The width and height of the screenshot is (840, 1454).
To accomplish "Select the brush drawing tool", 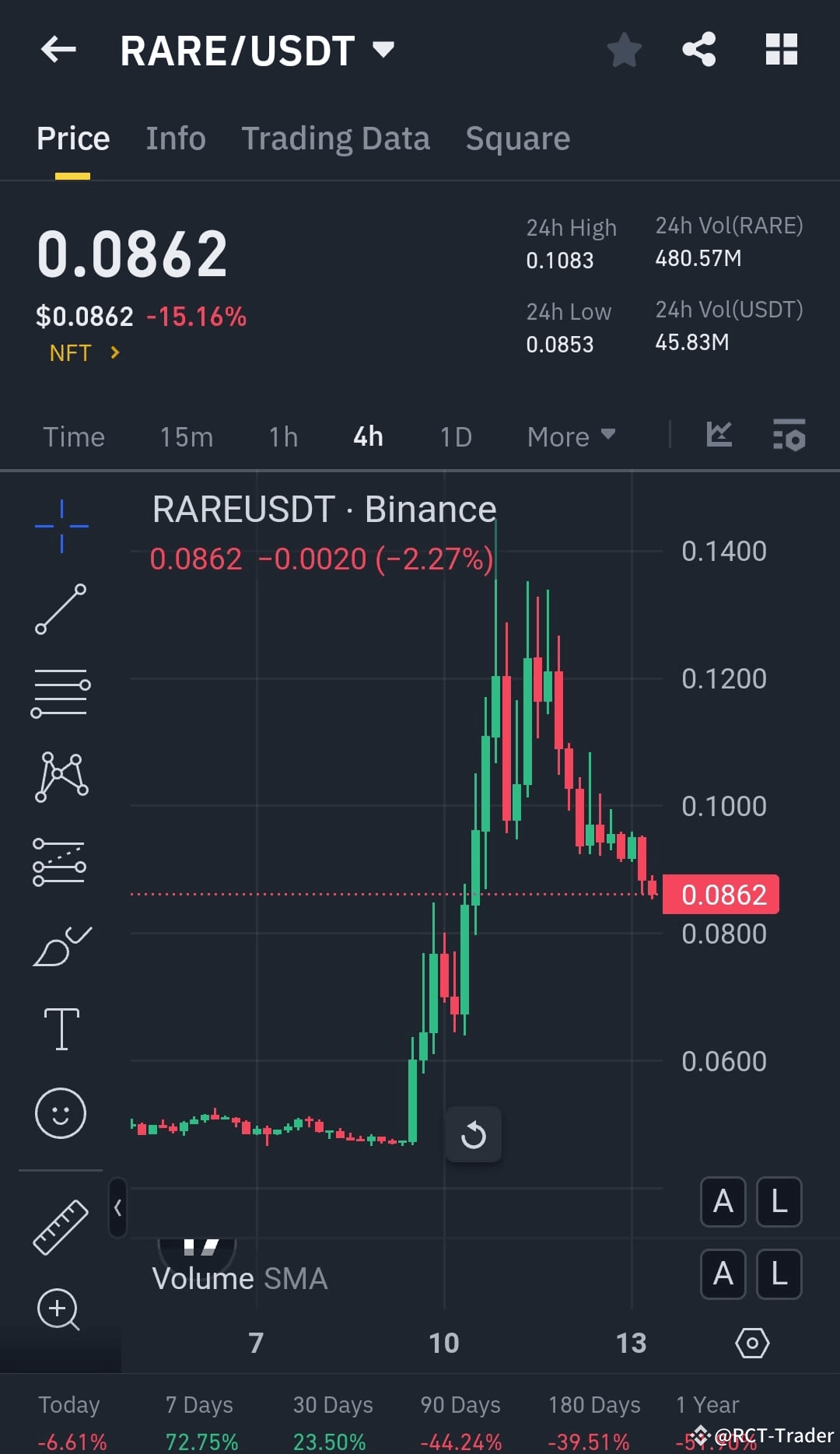I will pyautogui.click(x=61, y=945).
